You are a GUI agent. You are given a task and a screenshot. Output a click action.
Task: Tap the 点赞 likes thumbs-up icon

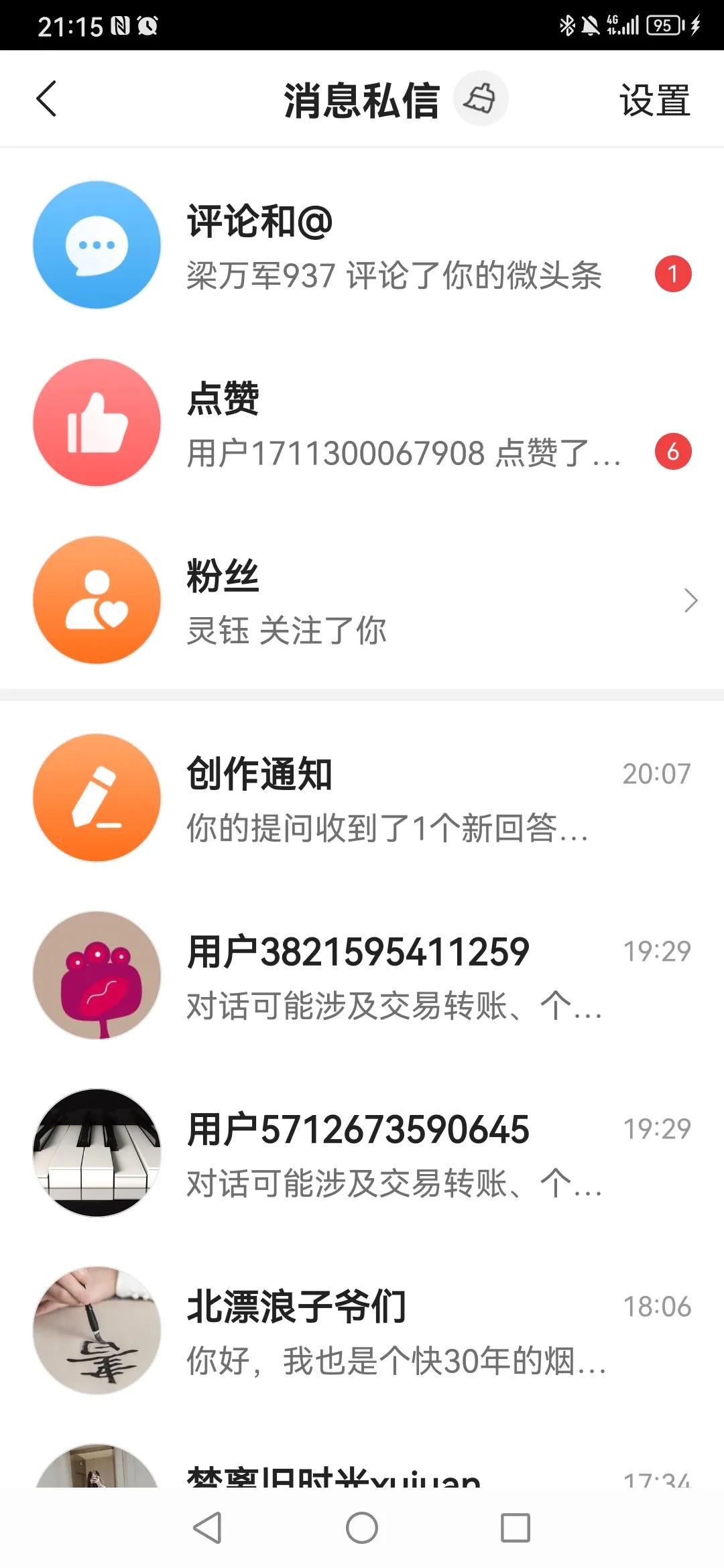pyautogui.click(x=96, y=421)
